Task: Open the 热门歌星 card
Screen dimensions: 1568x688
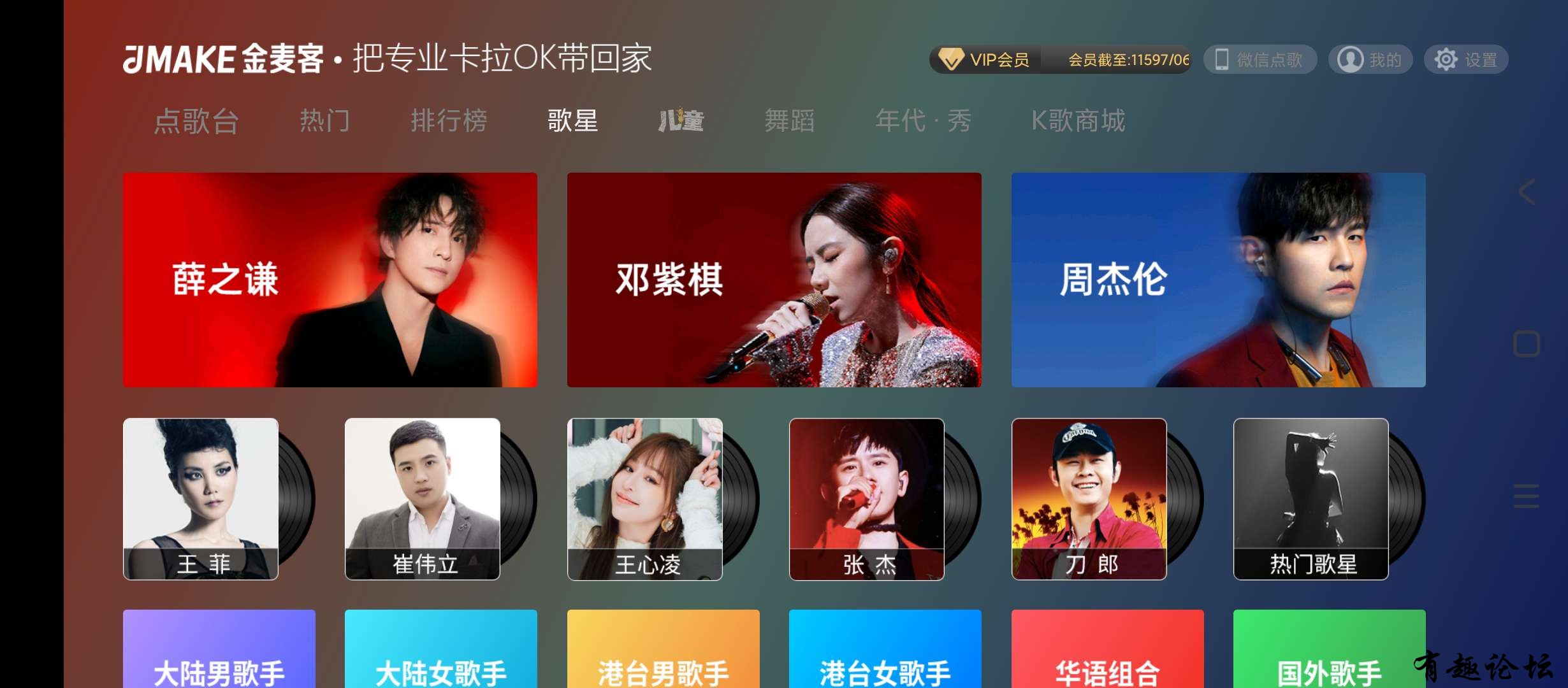Action: 1311,499
